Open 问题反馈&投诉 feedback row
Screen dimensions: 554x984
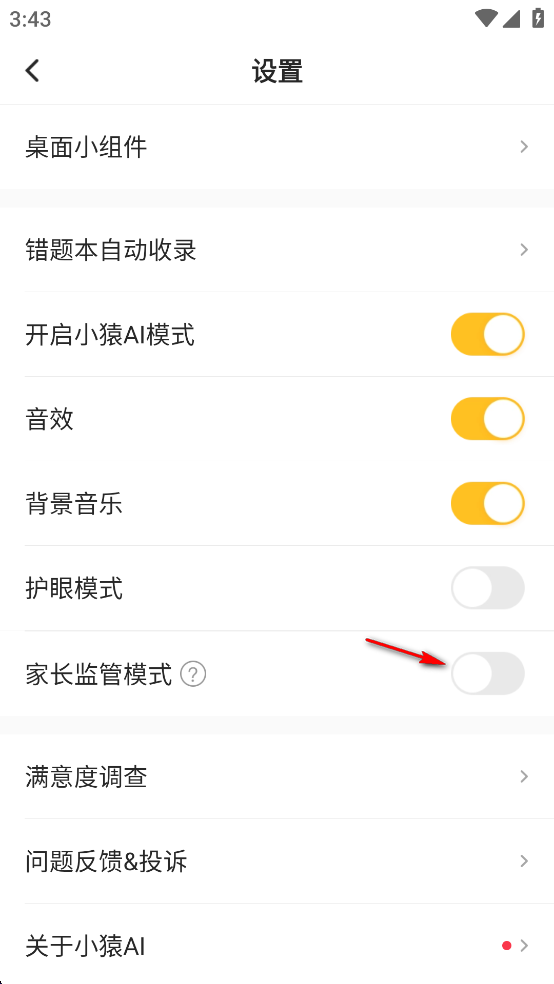(277, 861)
